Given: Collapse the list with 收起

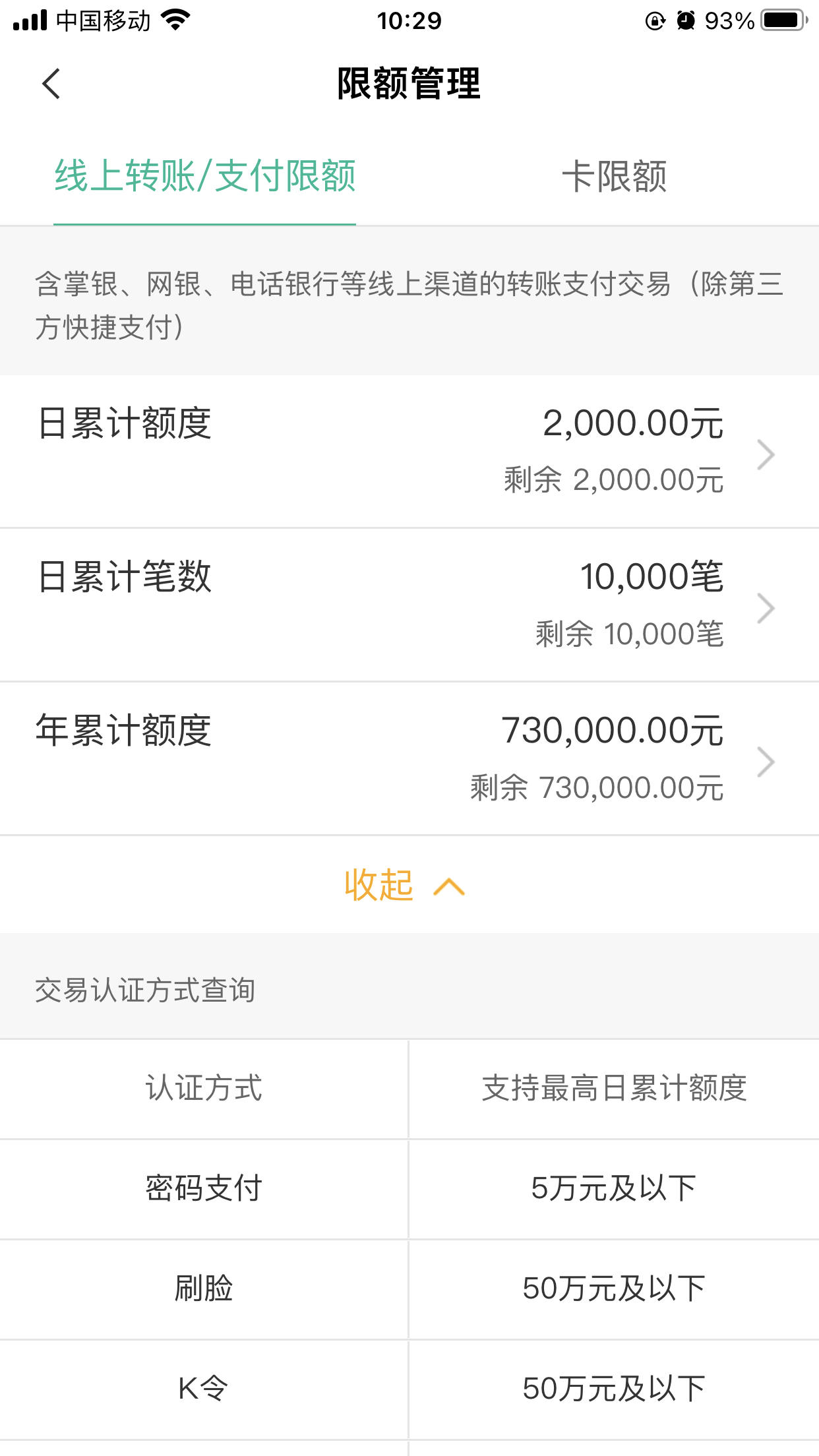Looking at the screenshot, I should point(405,885).
